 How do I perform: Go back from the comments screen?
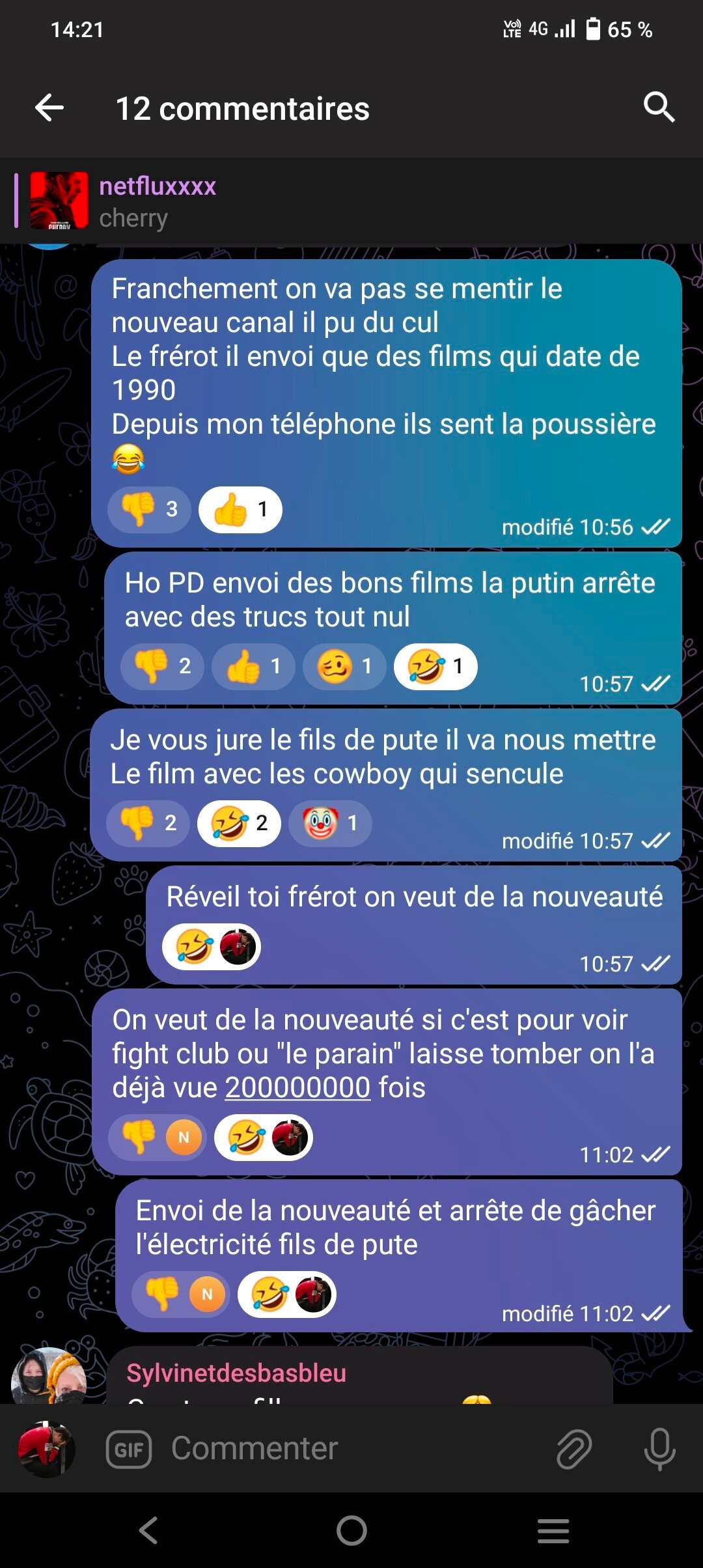tap(49, 107)
